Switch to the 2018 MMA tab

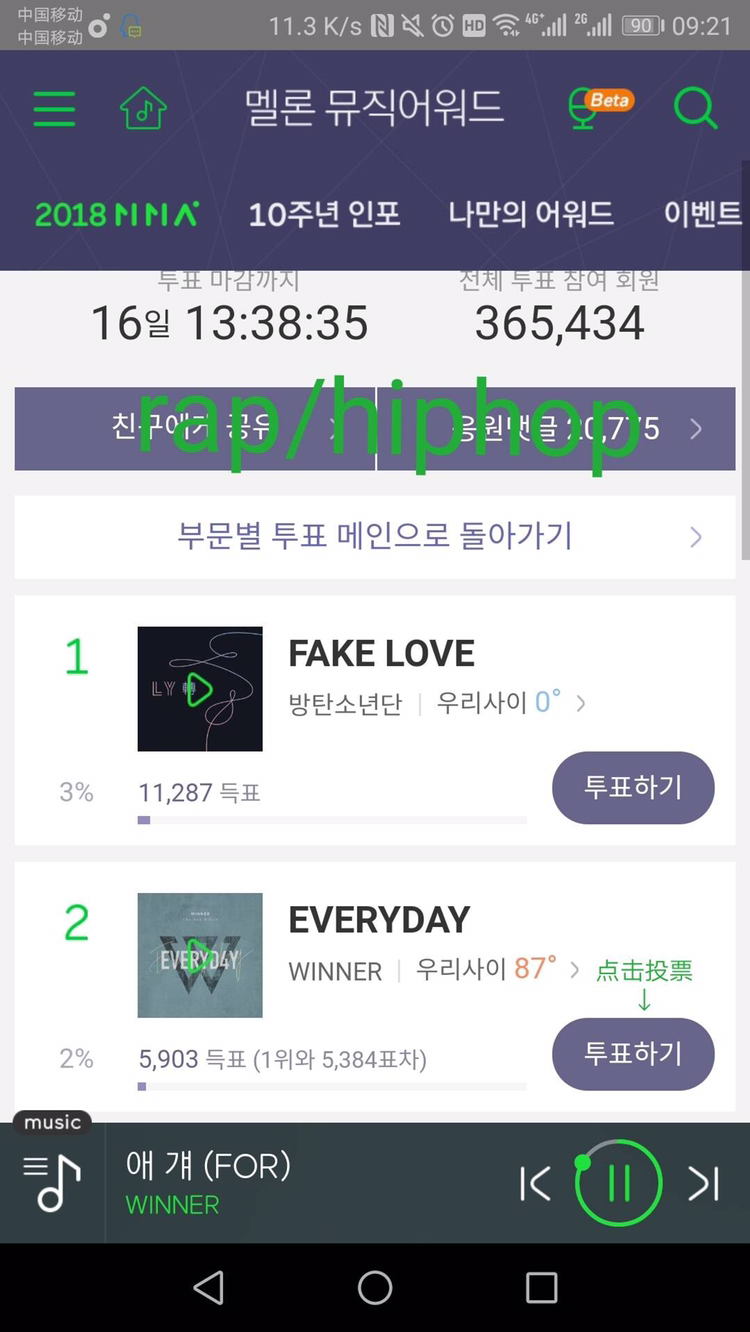116,214
